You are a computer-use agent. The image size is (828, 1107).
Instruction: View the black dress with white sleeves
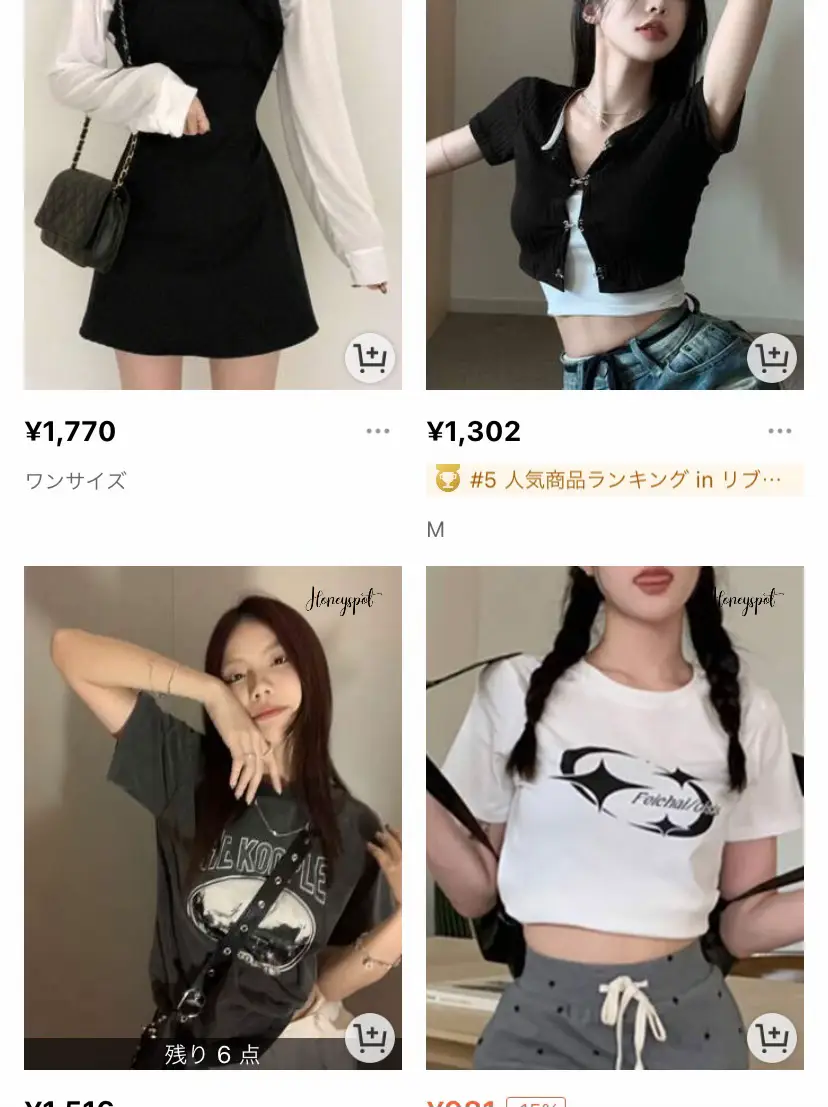click(212, 190)
